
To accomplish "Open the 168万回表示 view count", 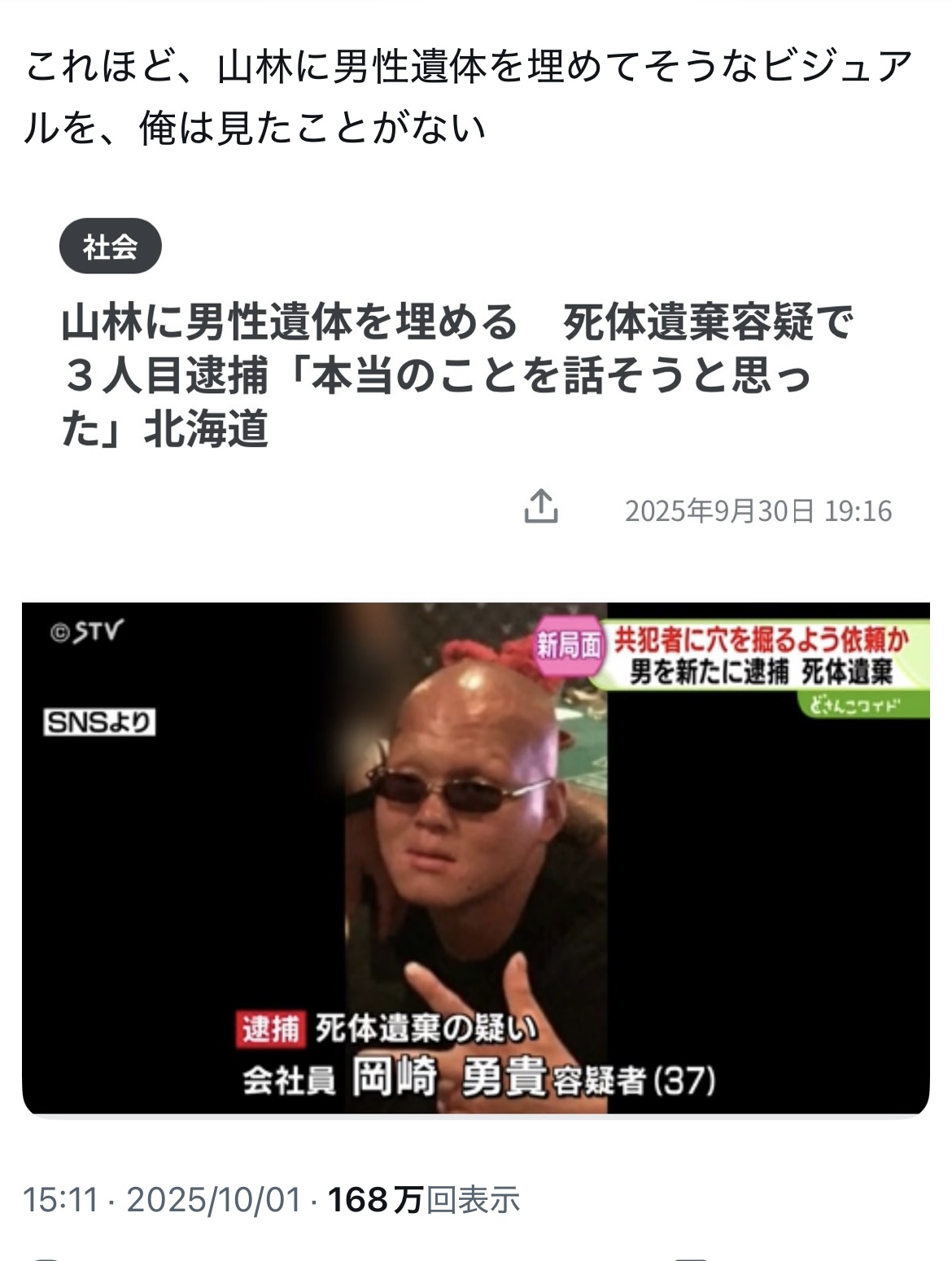I will 423,1200.
